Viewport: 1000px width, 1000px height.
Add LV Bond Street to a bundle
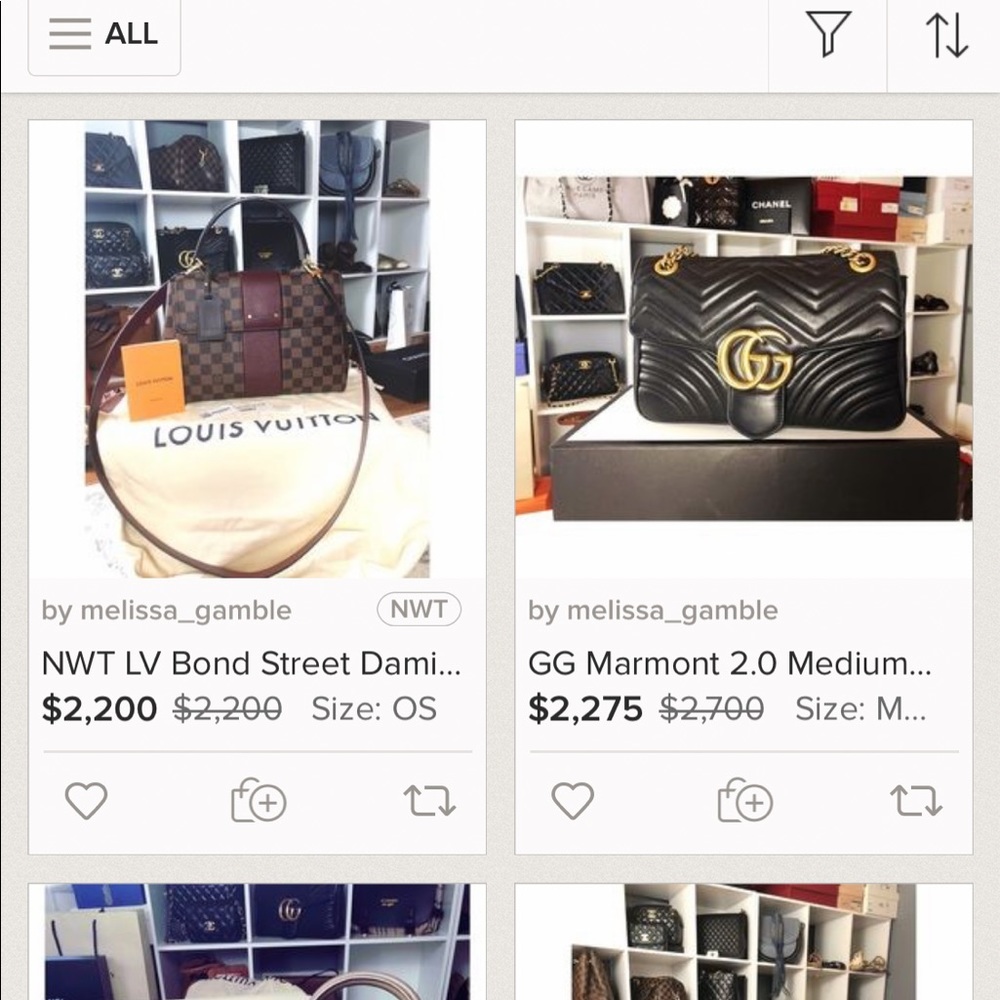click(258, 801)
